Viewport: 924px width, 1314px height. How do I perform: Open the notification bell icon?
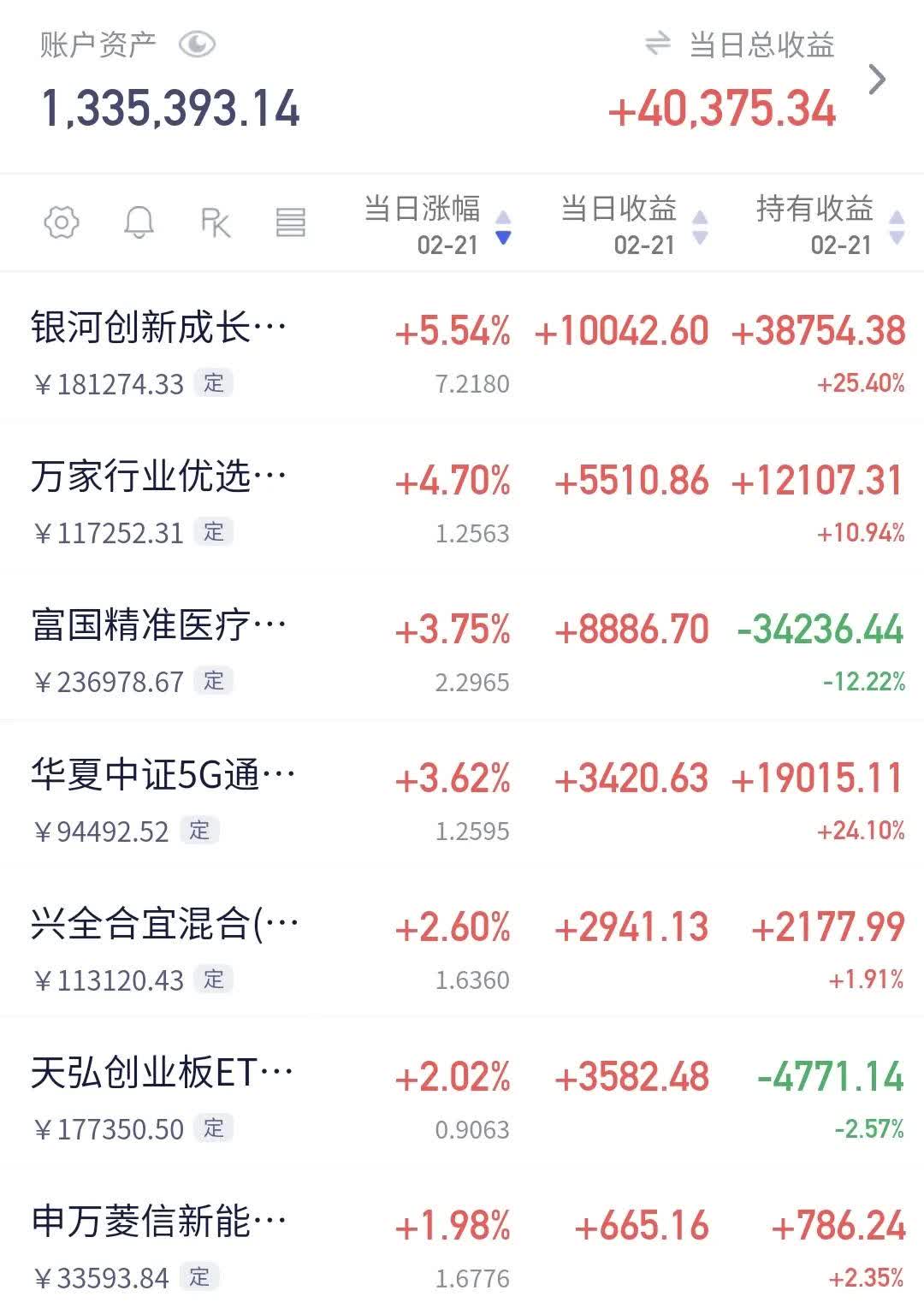click(139, 224)
